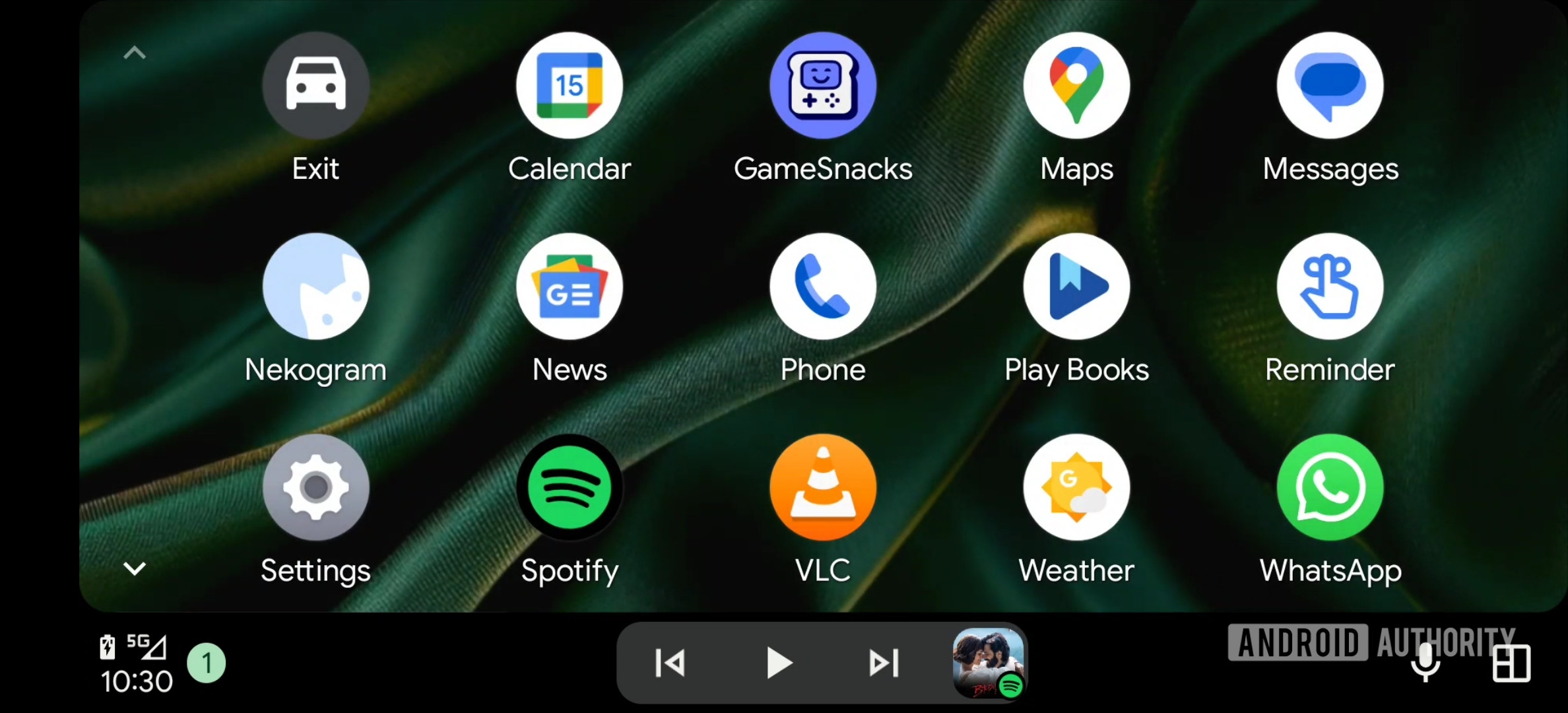Open the Messages app

(x=1330, y=86)
